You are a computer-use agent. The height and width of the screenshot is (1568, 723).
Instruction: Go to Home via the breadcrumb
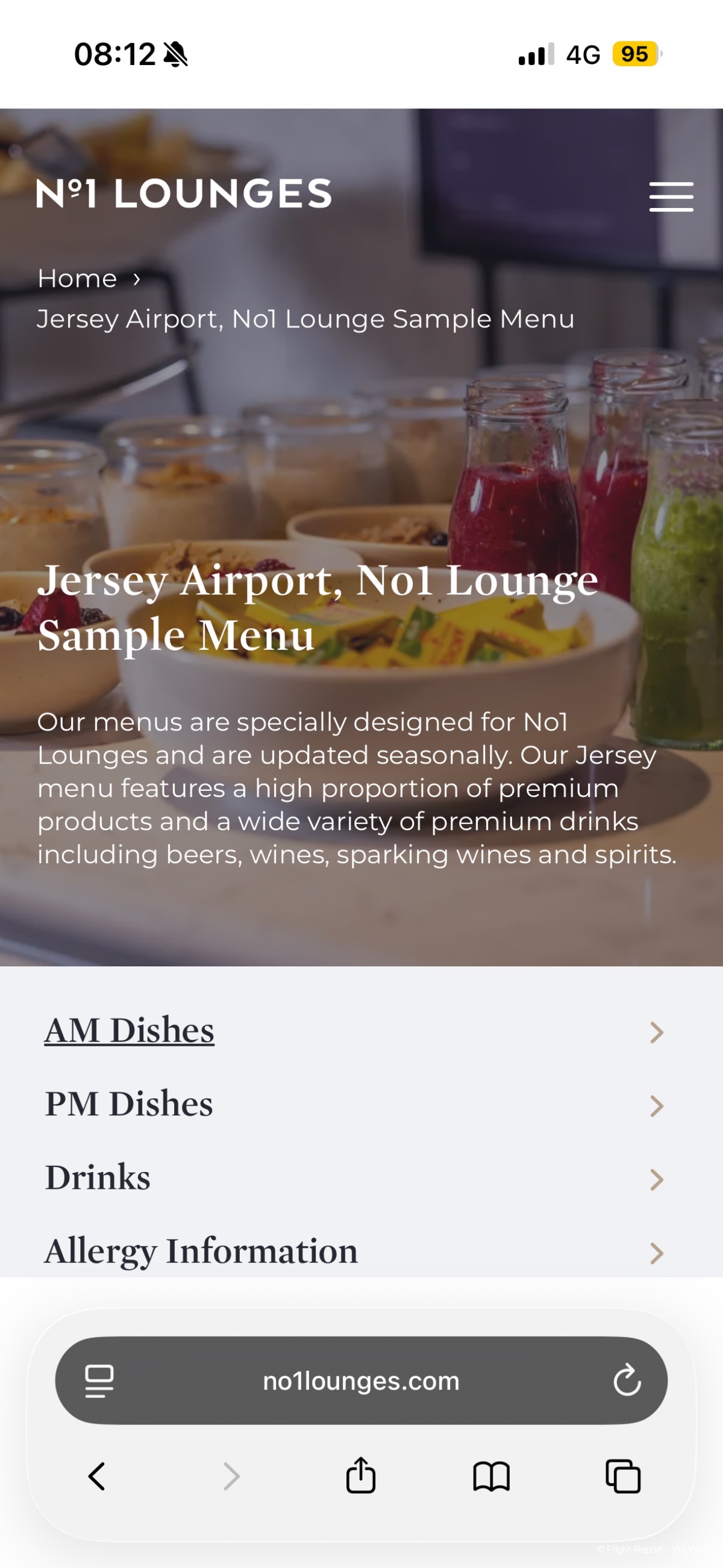77,279
